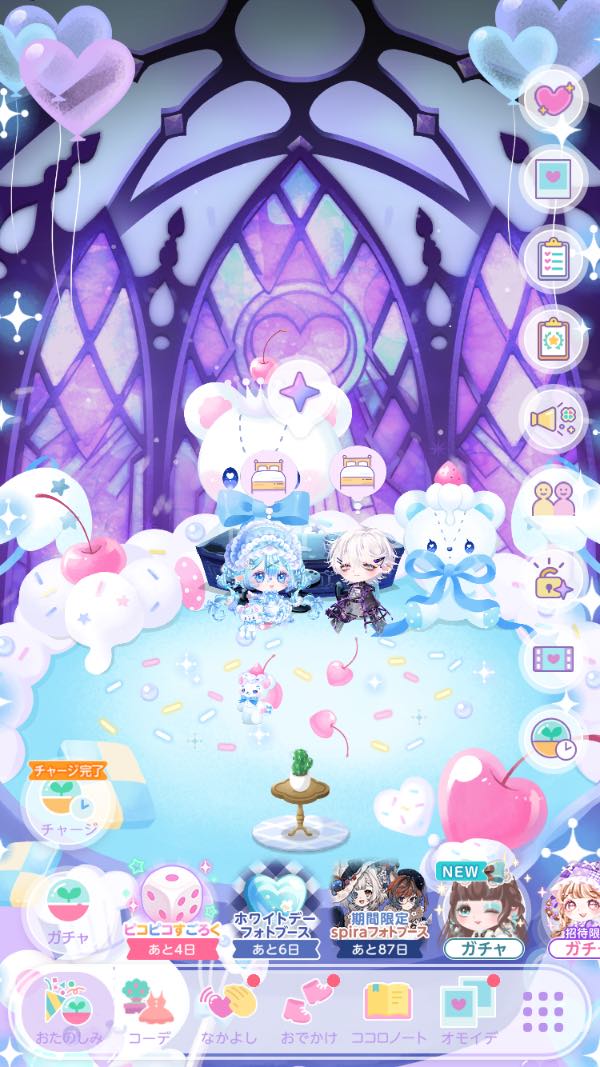Open the NEW ガチャ banner
600x1067 pixels.
[x=483, y=910]
